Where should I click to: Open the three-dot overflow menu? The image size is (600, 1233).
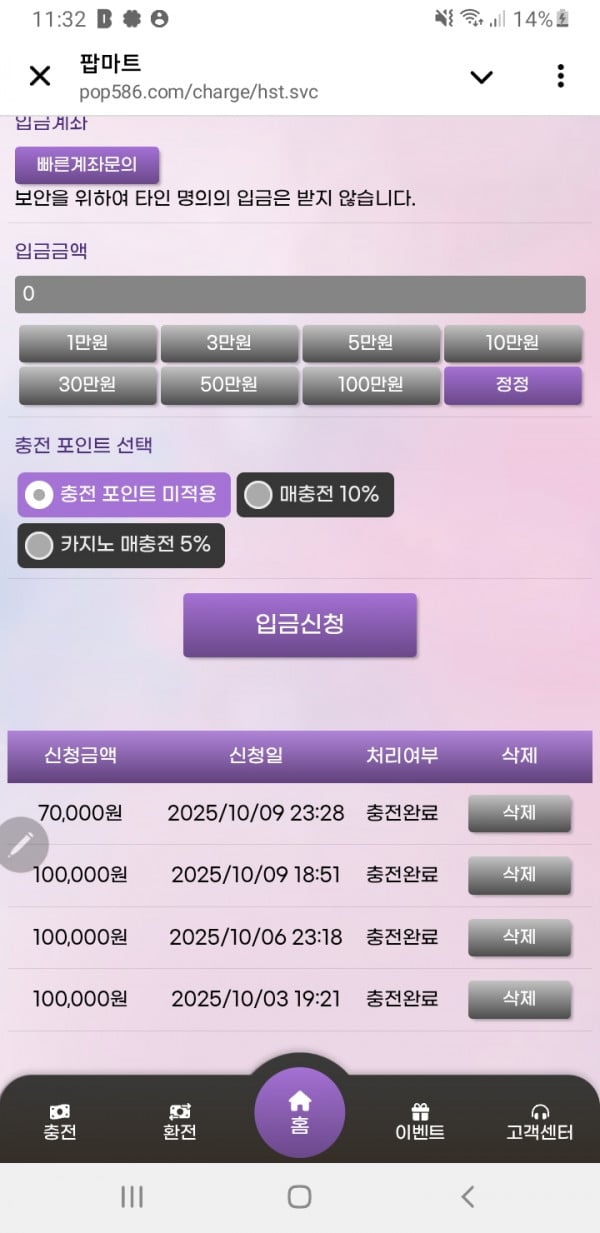click(x=560, y=76)
